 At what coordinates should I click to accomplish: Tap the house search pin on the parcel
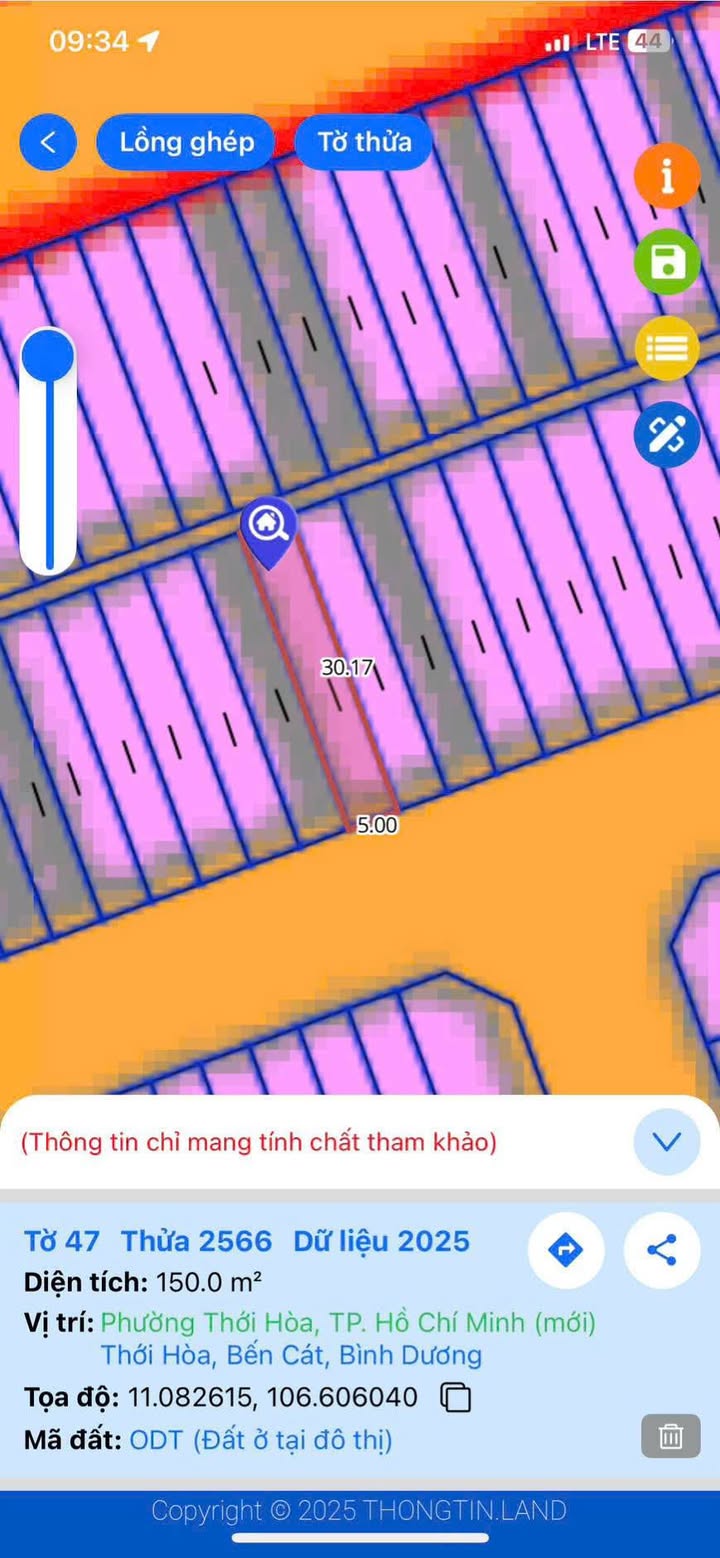pyautogui.click(x=267, y=524)
